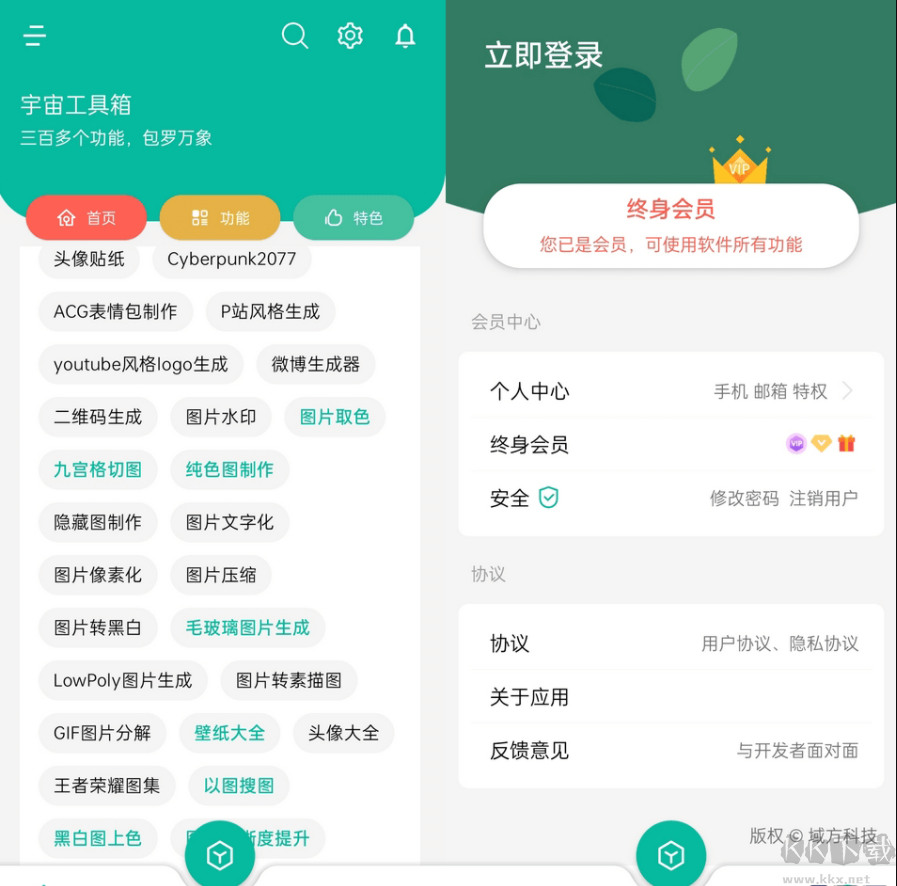Switch to the 功能 tab

pos(220,218)
